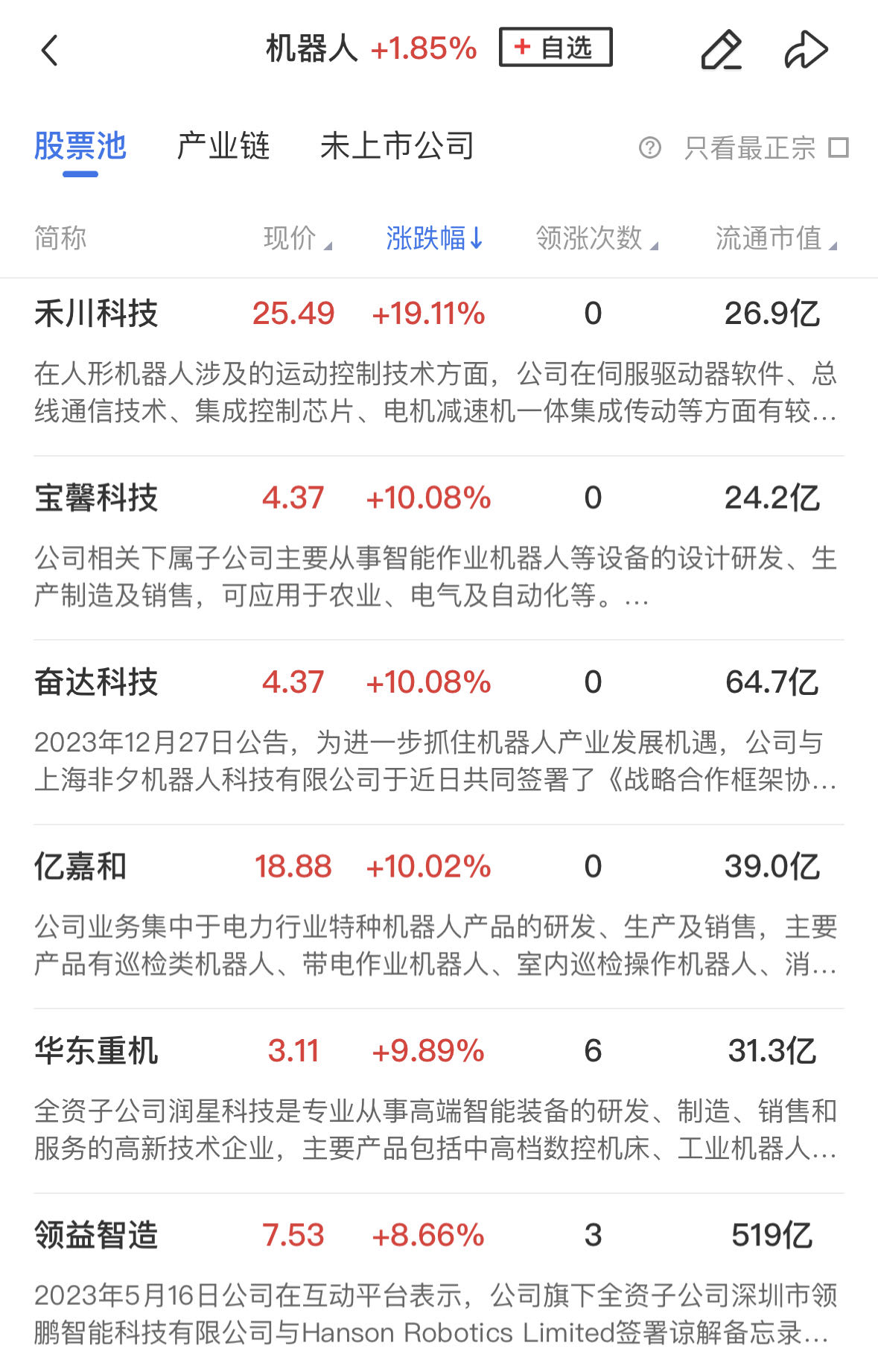The height and width of the screenshot is (1372, 878).
Task: Sort the list by 现价
Action: point(296,238)
